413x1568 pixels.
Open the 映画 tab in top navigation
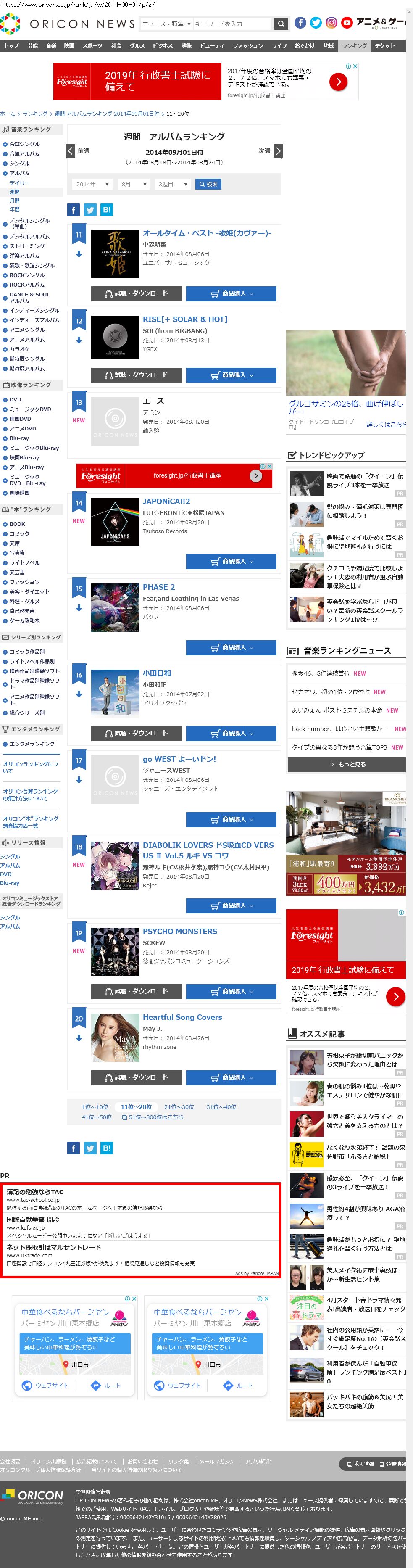[69, 46]
